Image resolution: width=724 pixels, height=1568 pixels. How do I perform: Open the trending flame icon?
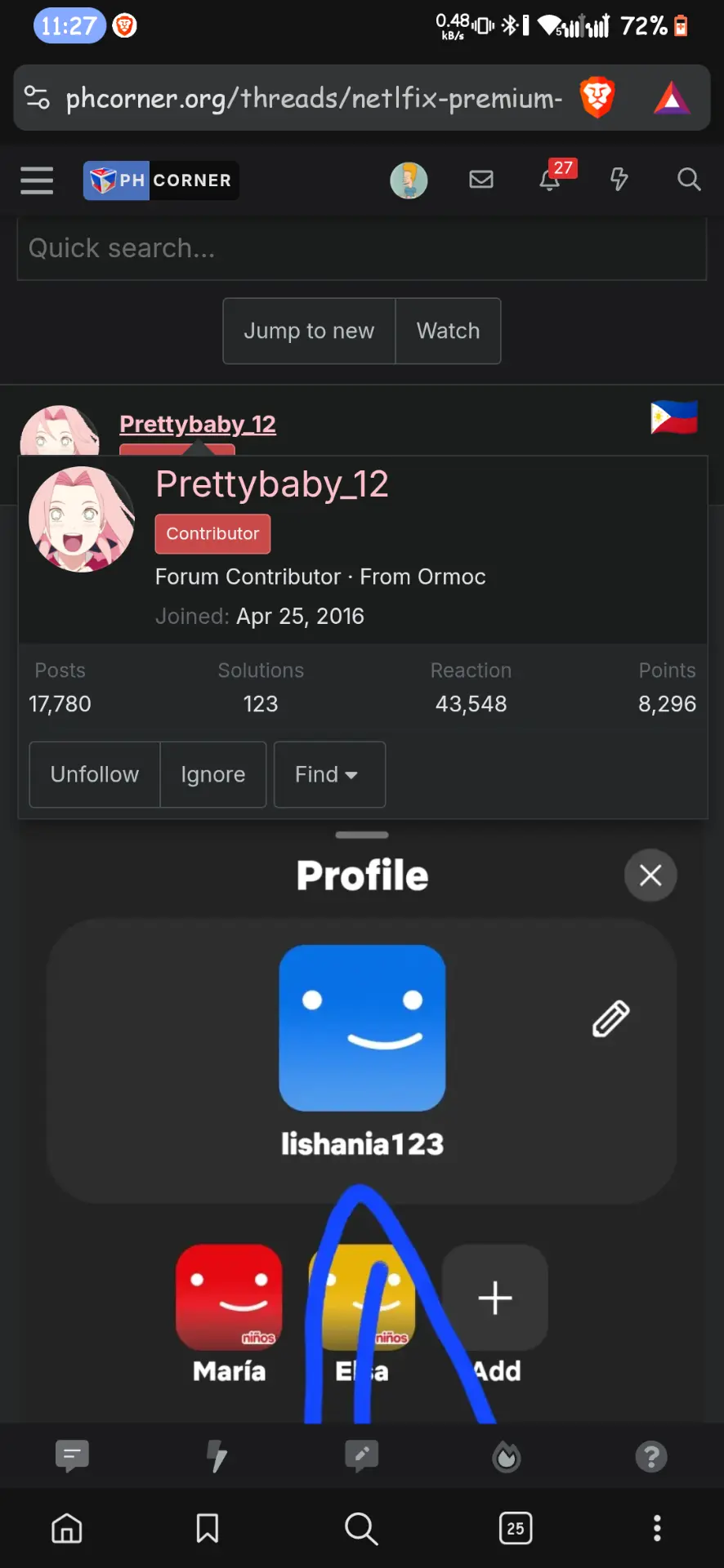507,1456
